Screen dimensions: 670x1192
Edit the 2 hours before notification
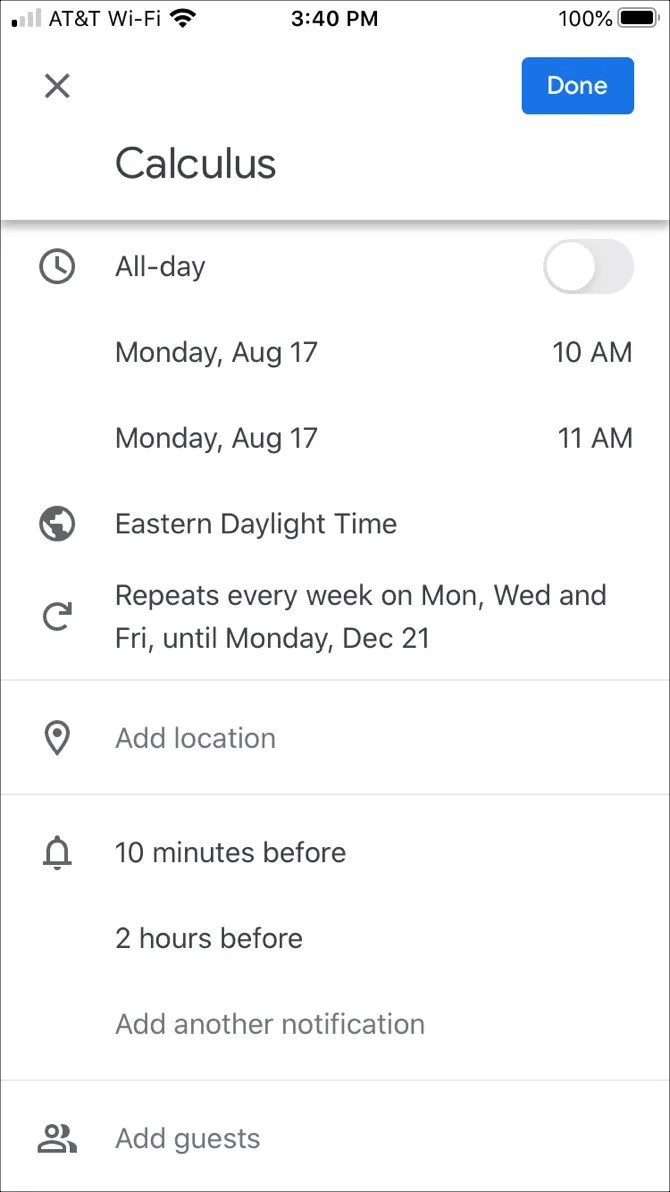click(x=209, y=939)
